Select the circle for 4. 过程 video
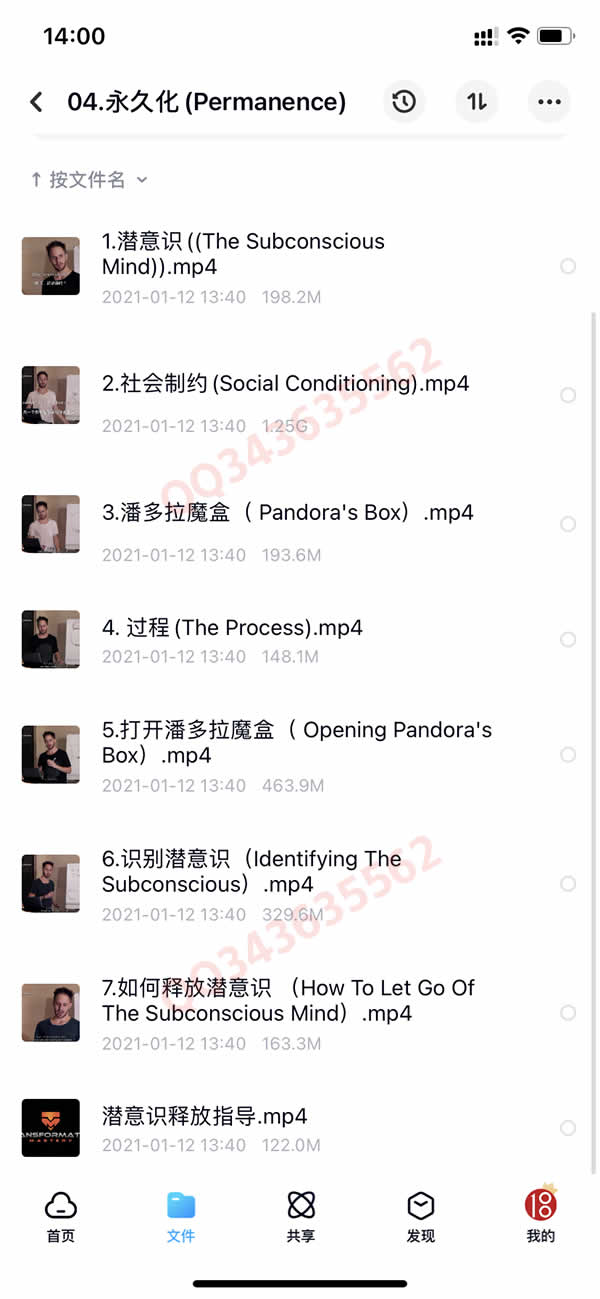This screenshot has width=600, height=1299. [x=568, y=639]
